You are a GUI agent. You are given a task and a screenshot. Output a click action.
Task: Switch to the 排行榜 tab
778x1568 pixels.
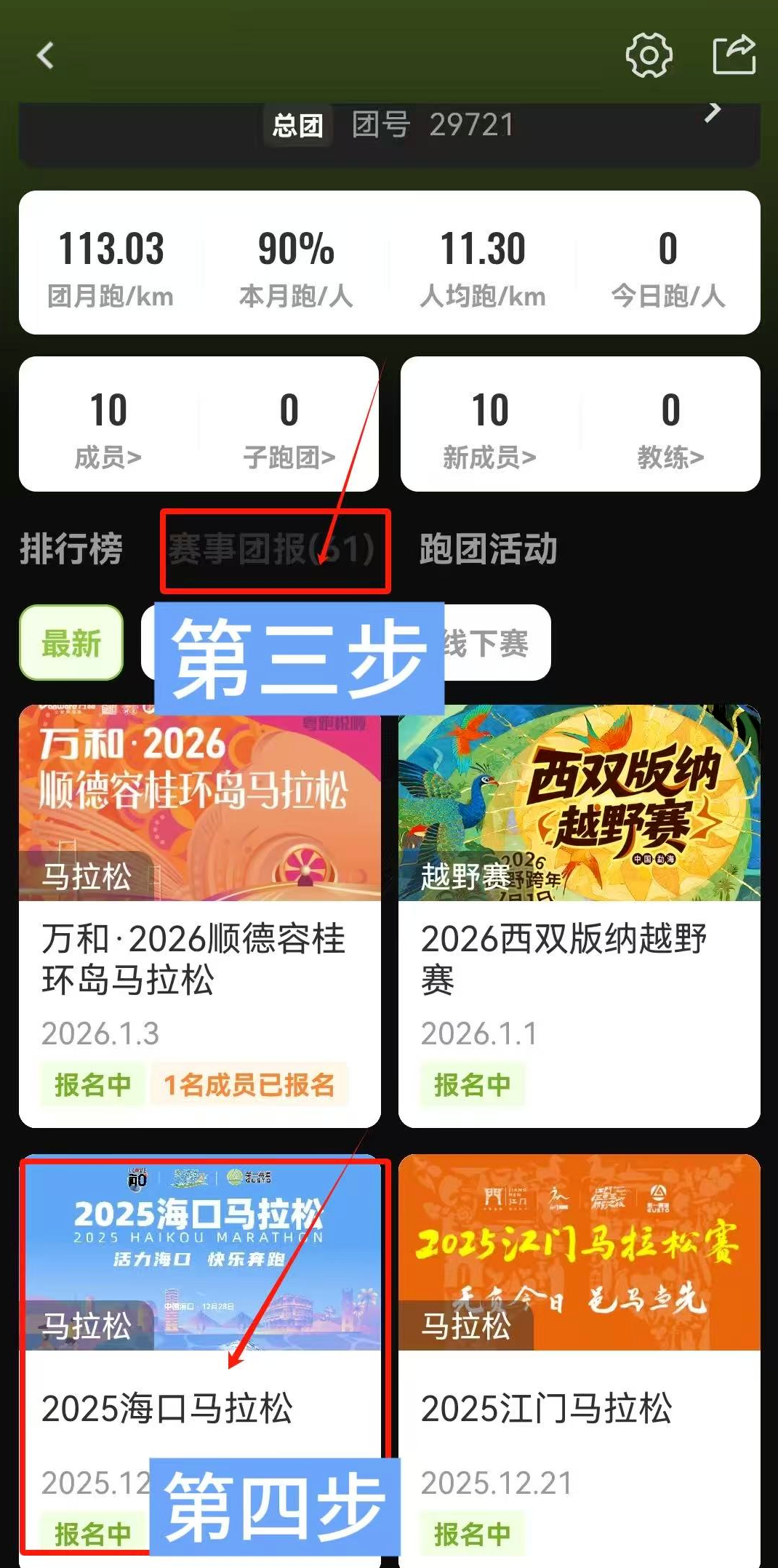point(71,549)
